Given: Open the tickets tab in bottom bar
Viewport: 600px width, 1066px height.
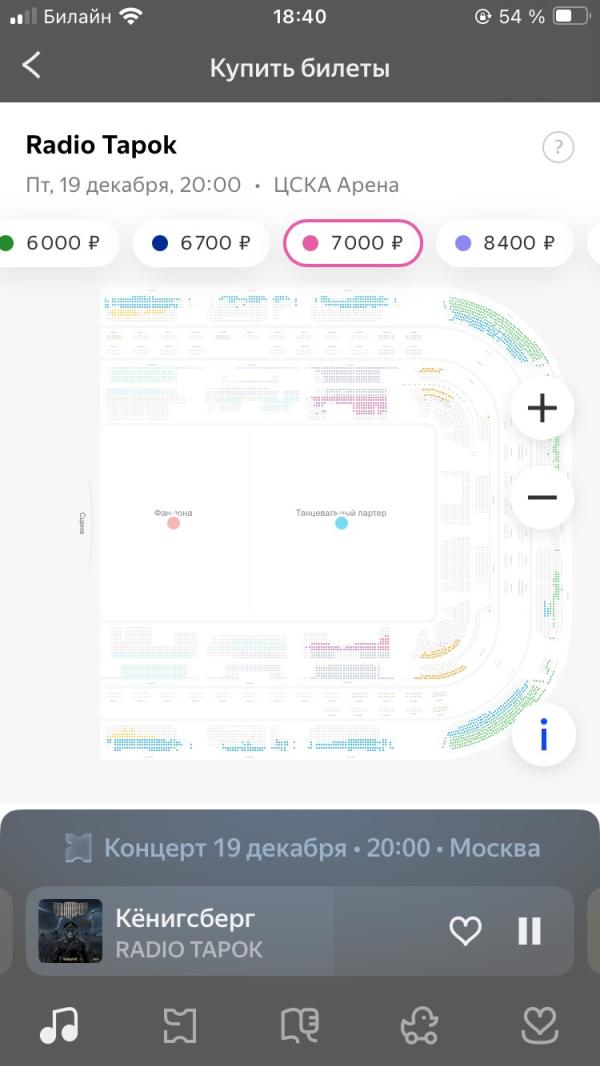Looking at the screenshot, I should [x=179, y=1025].
